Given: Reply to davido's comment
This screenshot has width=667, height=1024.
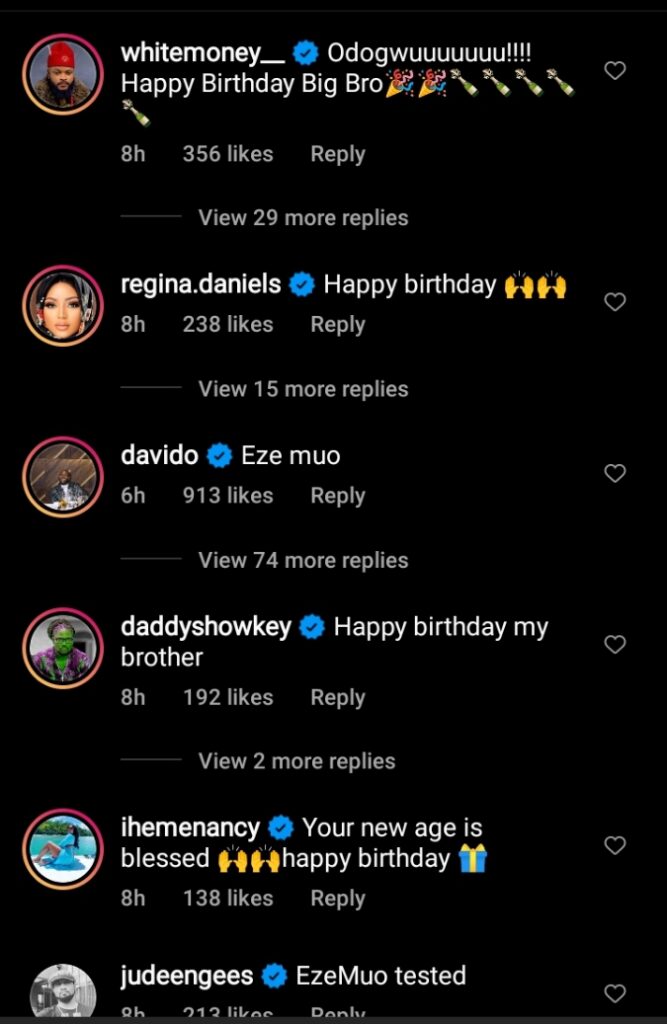Looking at the screenshot, I should (x=337, y=495).
